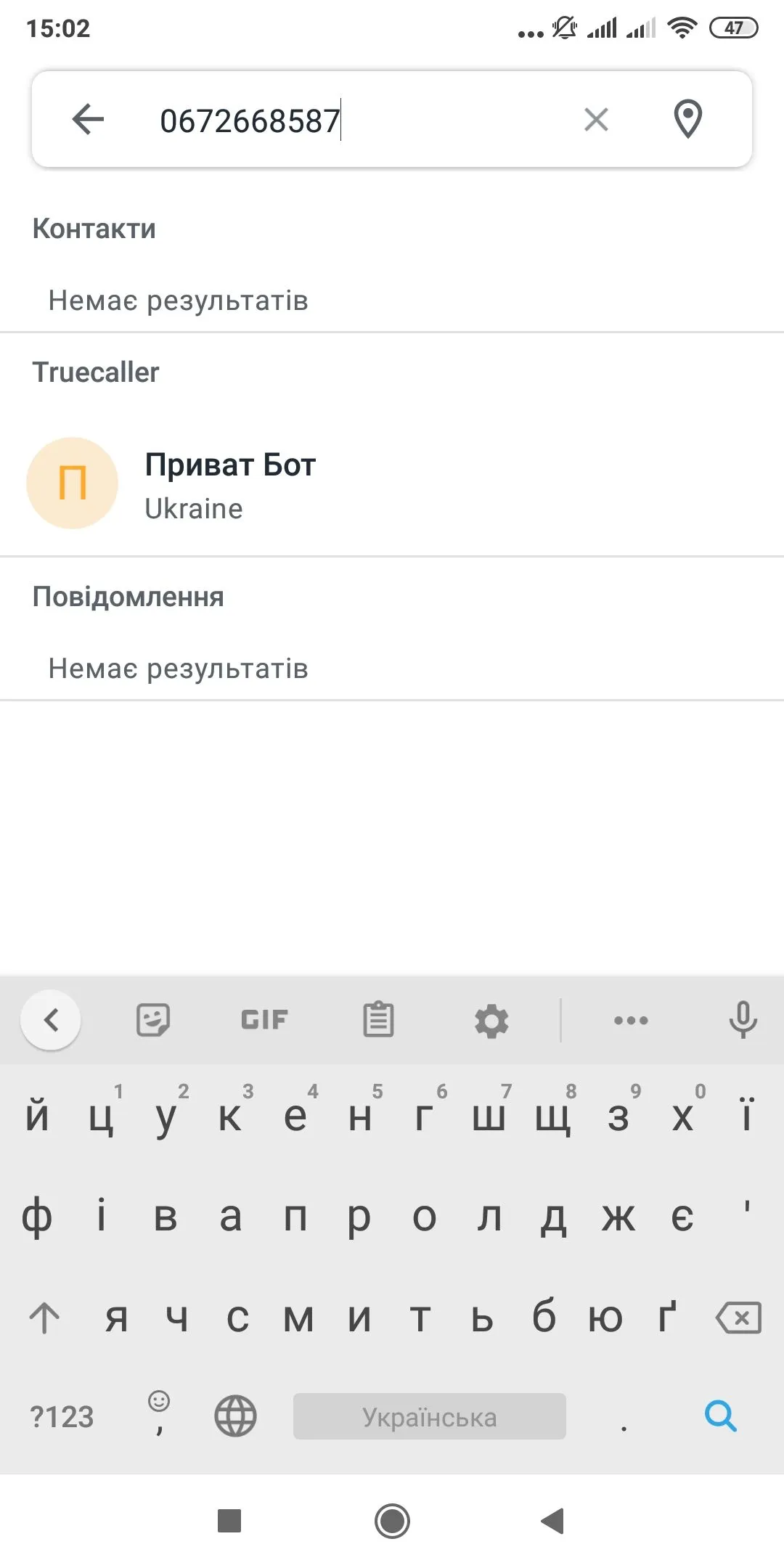Viewport: 784px width, 1568px height.
Task: Open the keyboard clipboard
Action: 378,1020
